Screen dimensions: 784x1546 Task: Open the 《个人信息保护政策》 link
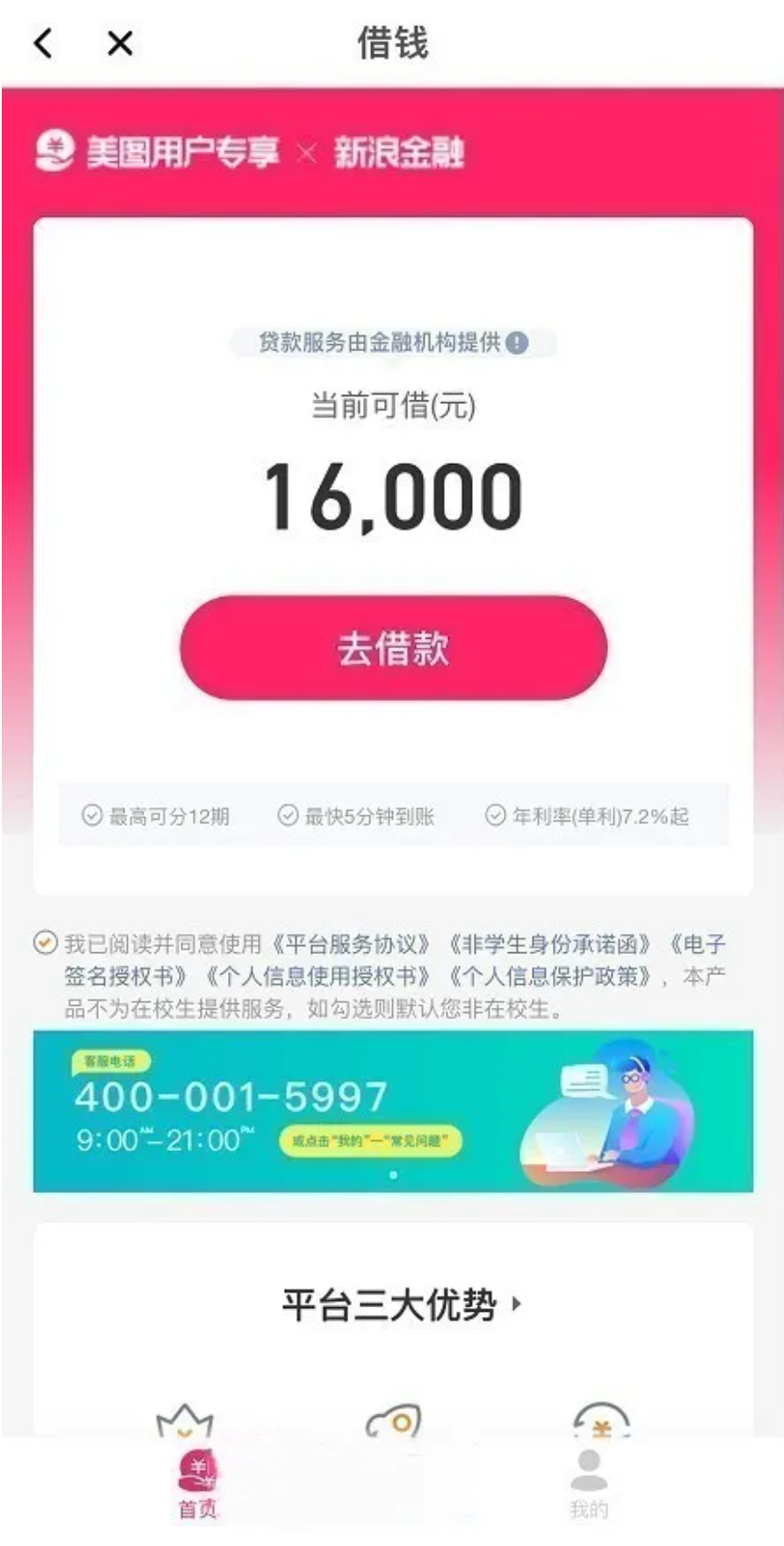tap(549, 976)
